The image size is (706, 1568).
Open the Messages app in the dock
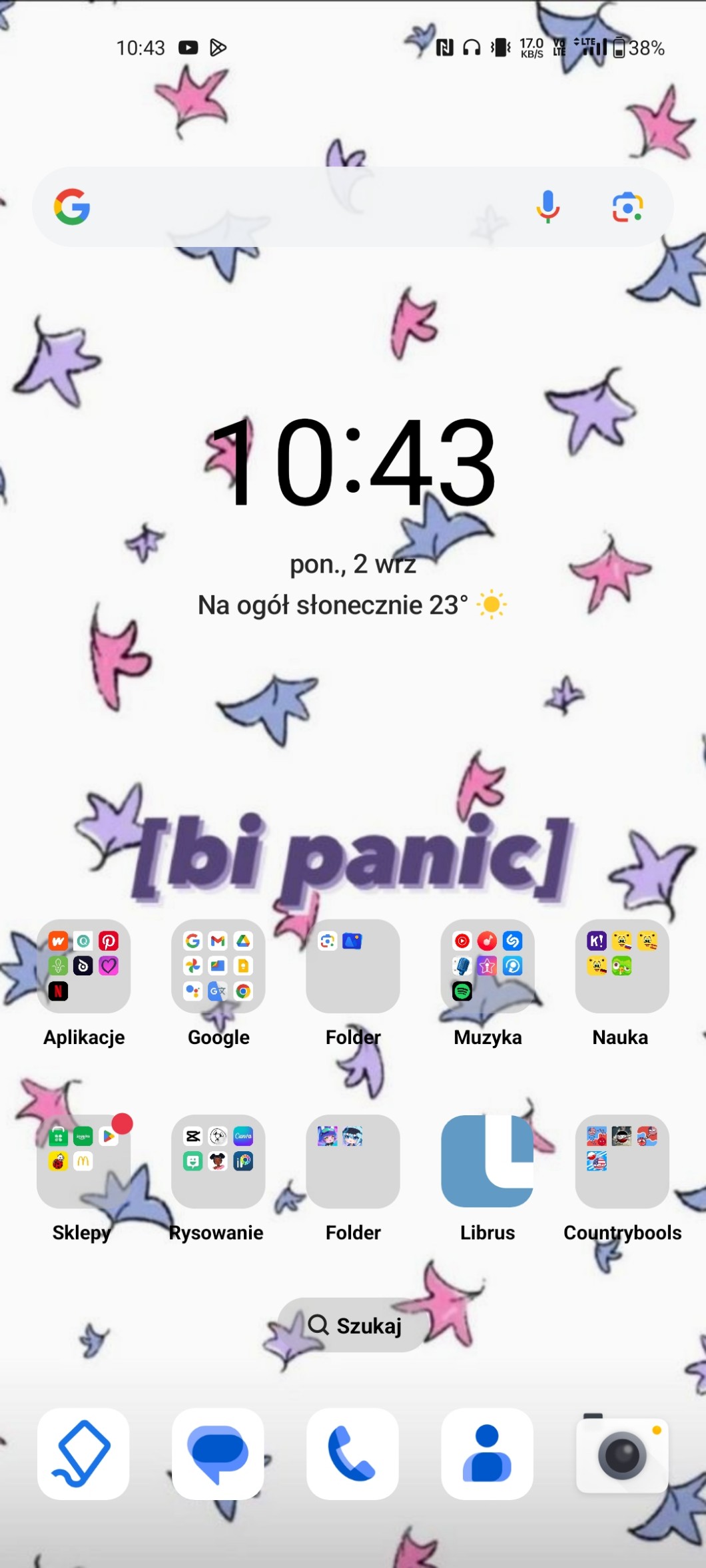(x=218, y=1453)
